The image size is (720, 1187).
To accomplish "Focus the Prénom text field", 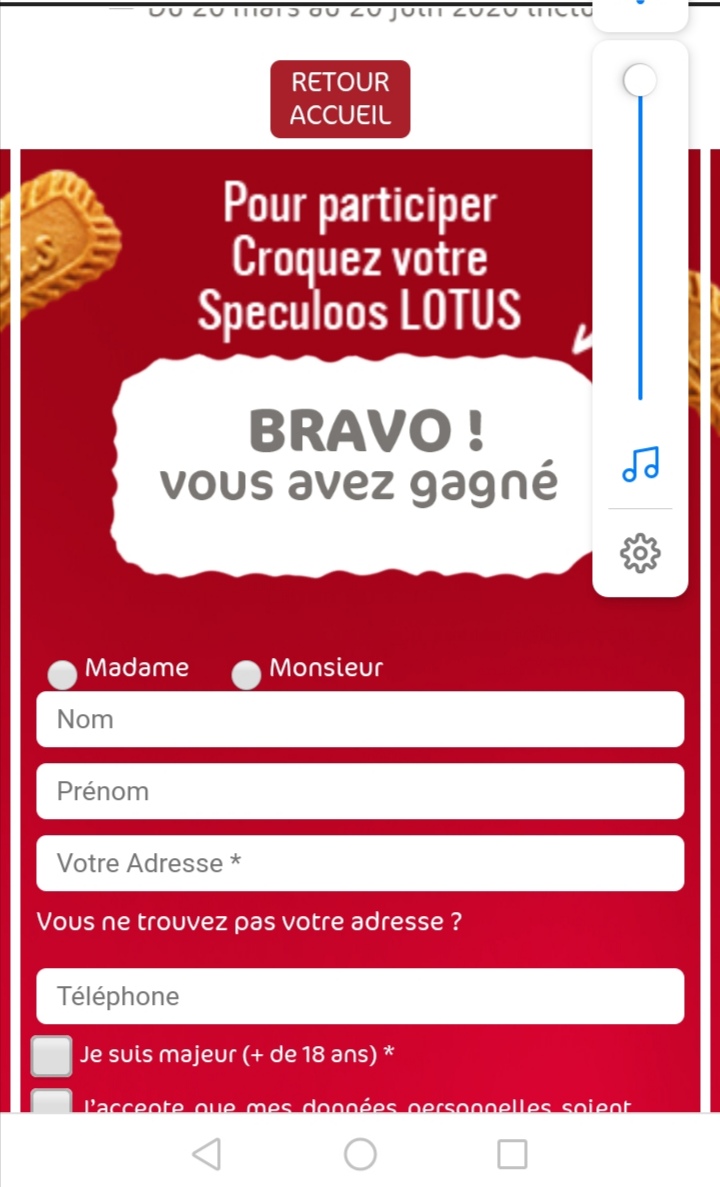I will [x=360, y=791].
